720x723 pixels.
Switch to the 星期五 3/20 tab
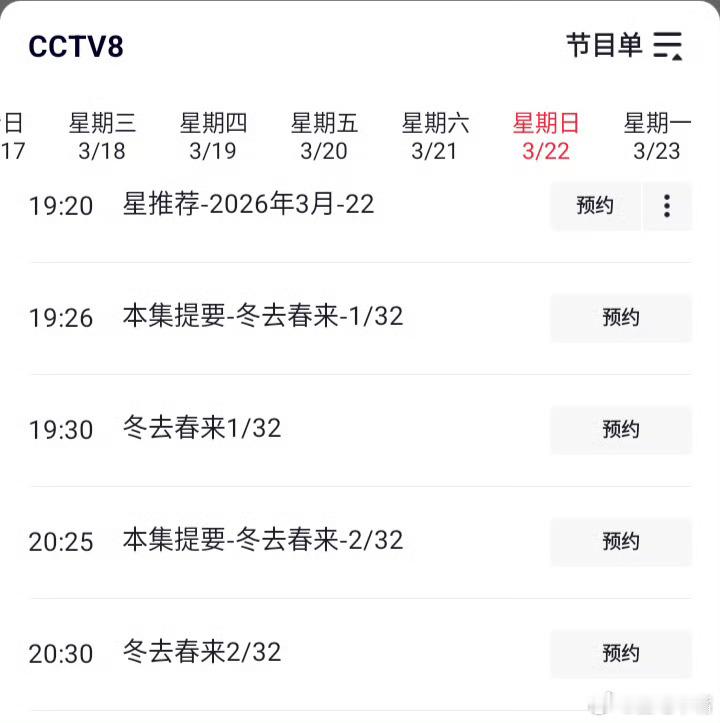(x=325, y=138)
